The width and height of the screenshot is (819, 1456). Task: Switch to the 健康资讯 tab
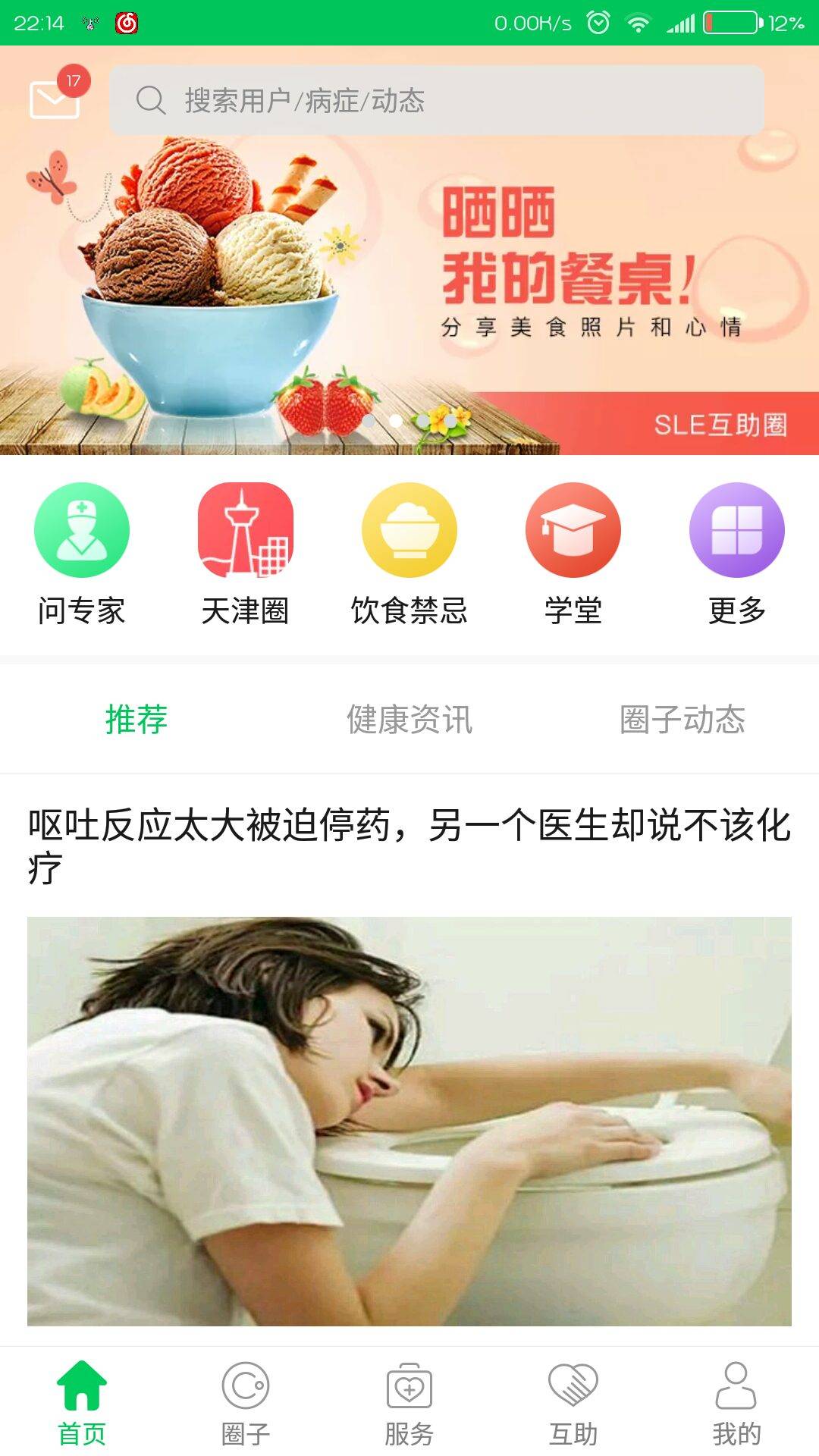click(409, 719)
